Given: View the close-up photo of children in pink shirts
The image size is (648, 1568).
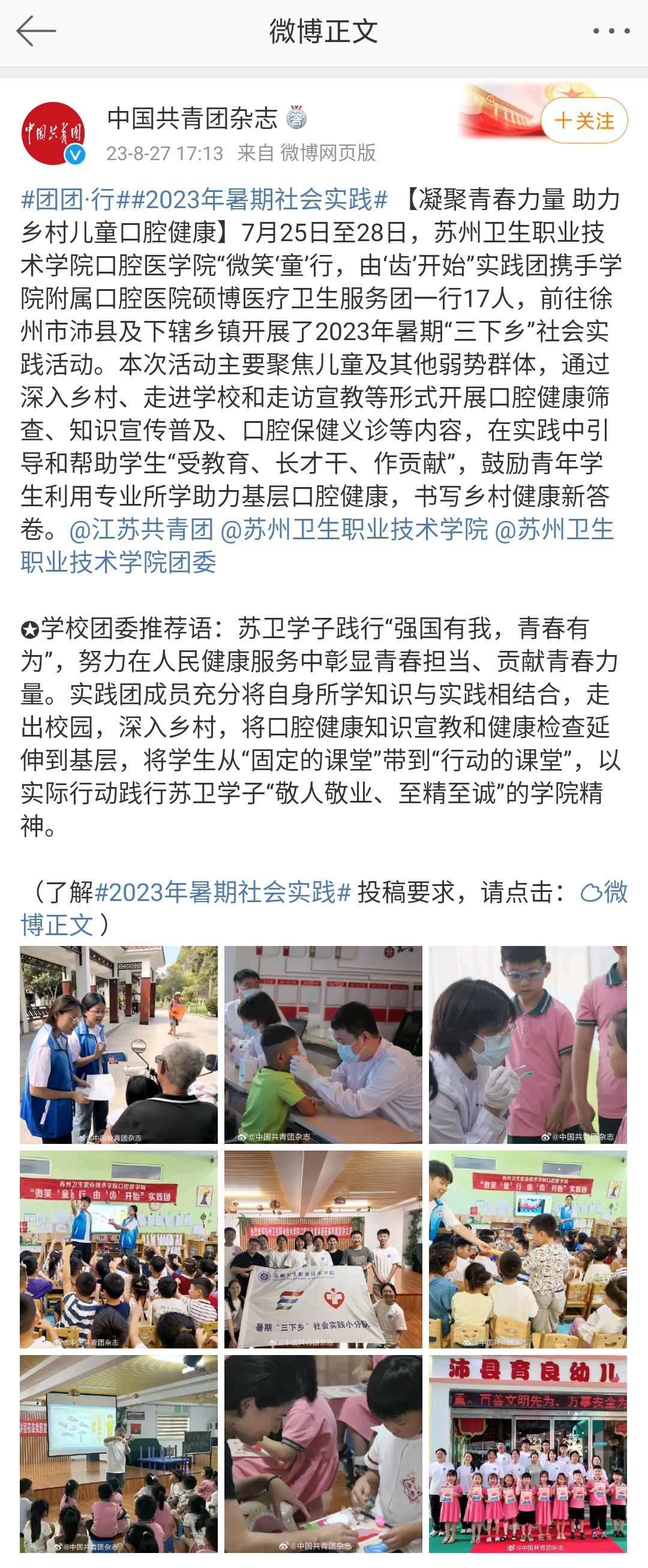Looking at the screenshot, I should [323, 1453].
